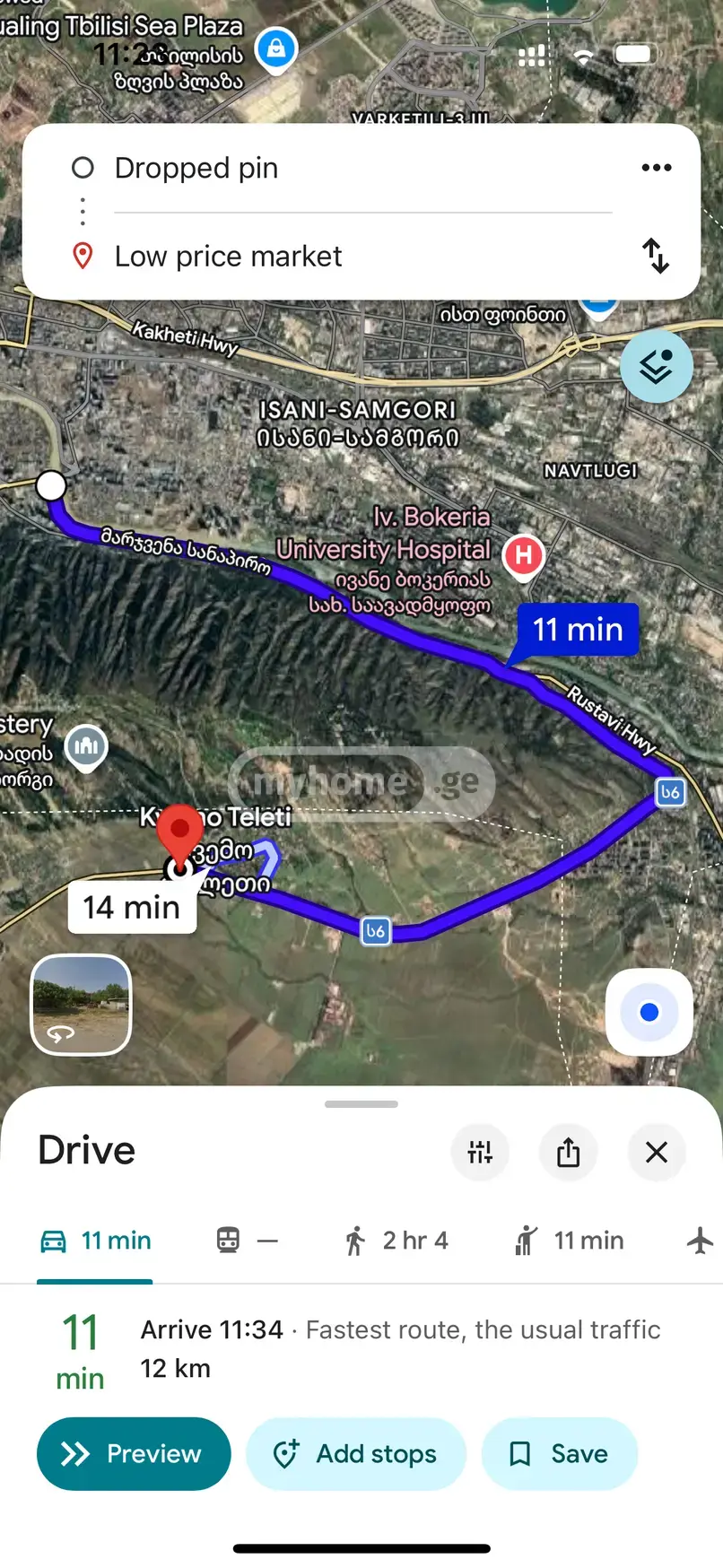The width and height of the screenshot is (723, 1568).
Task: Open route options filter icon
Action: click(x=480, y=1152)
